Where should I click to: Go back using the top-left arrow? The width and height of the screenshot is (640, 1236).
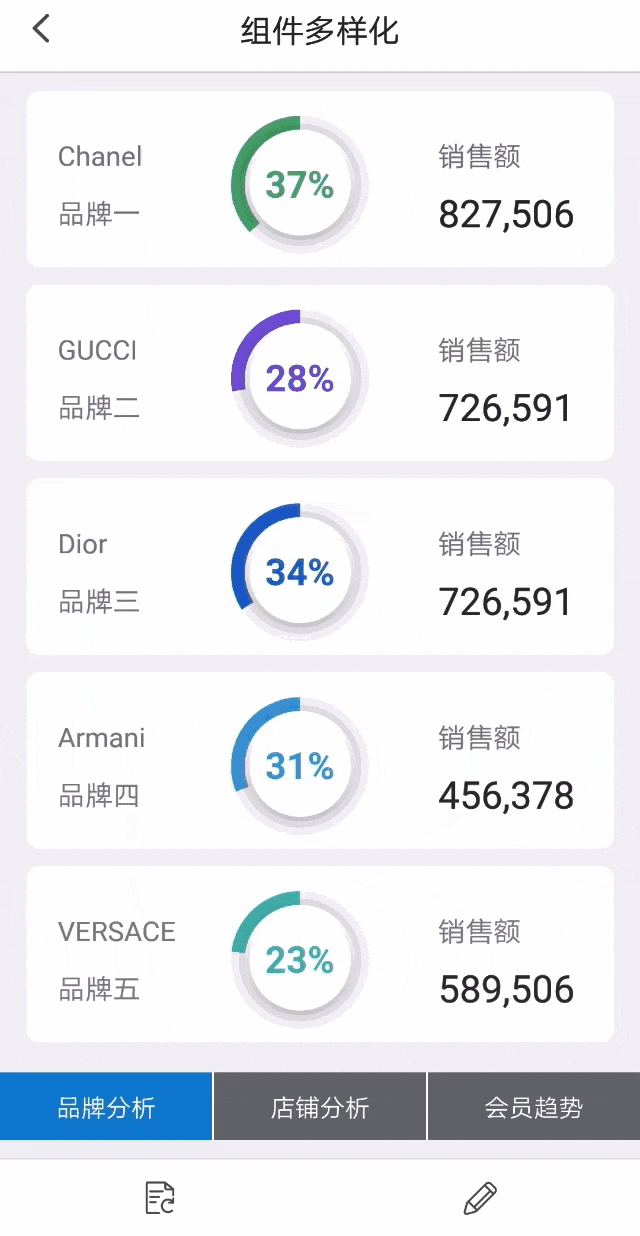coord(41,29)
